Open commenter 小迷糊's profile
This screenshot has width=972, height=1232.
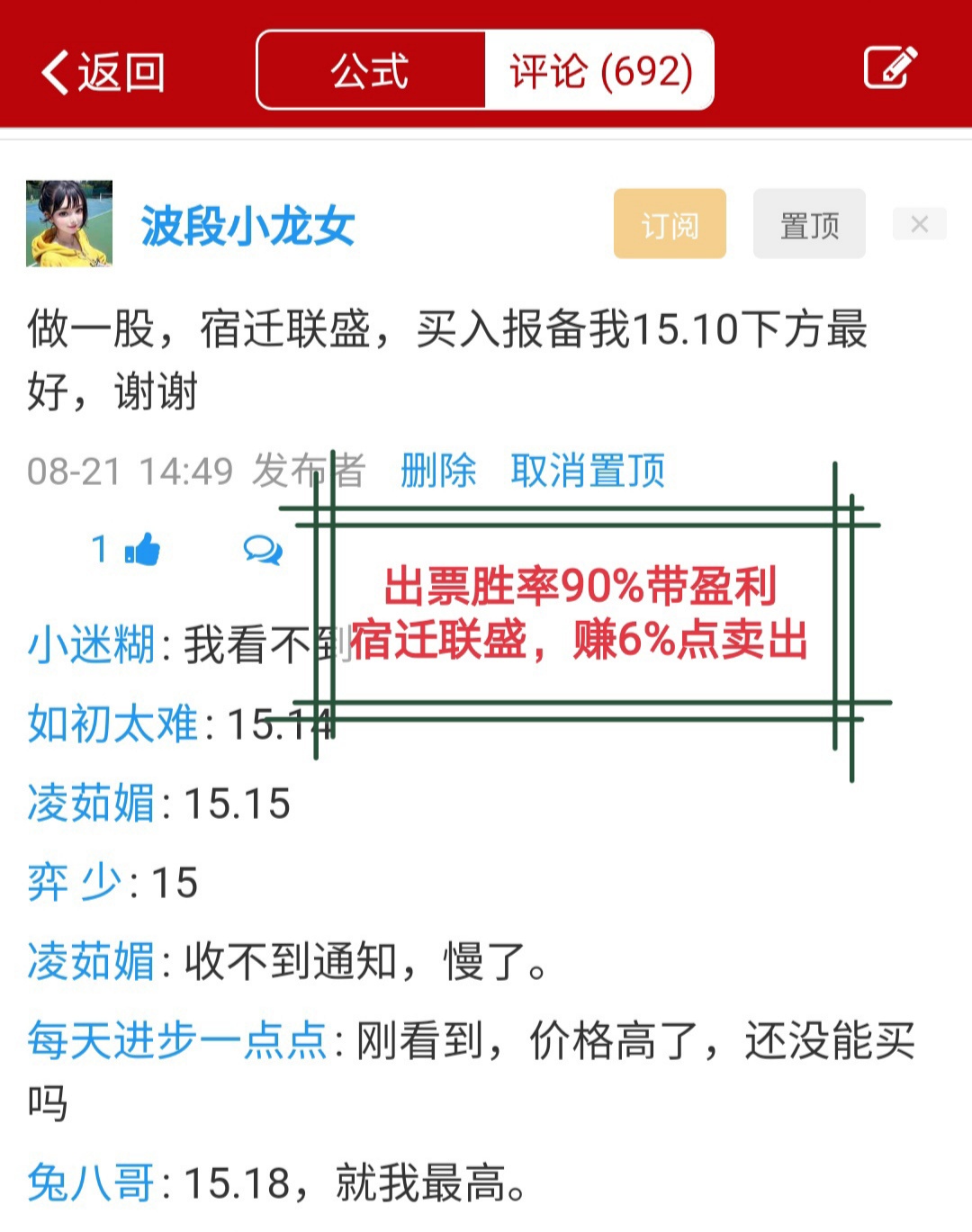coord(92,644)
